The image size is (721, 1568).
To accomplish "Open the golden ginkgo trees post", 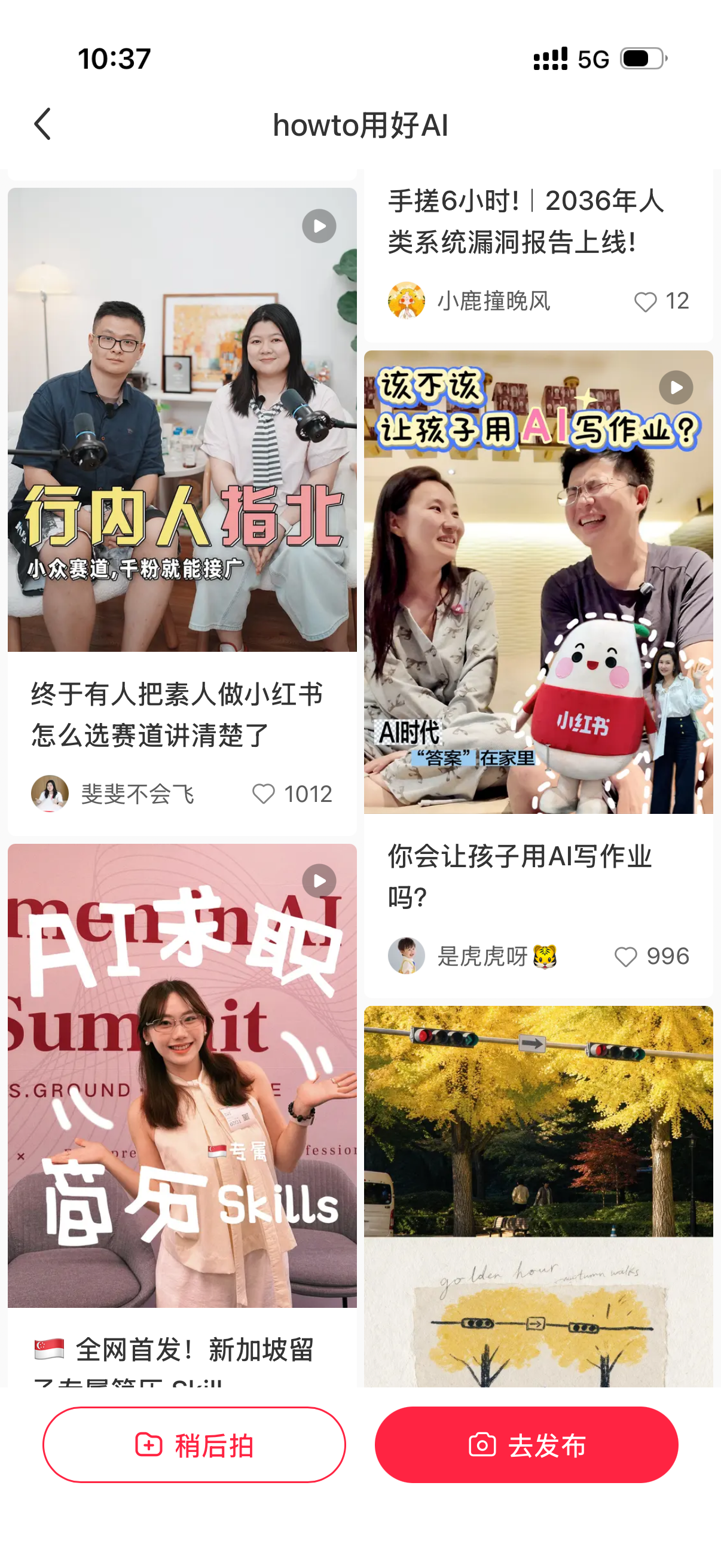I will click(539, 1196).
